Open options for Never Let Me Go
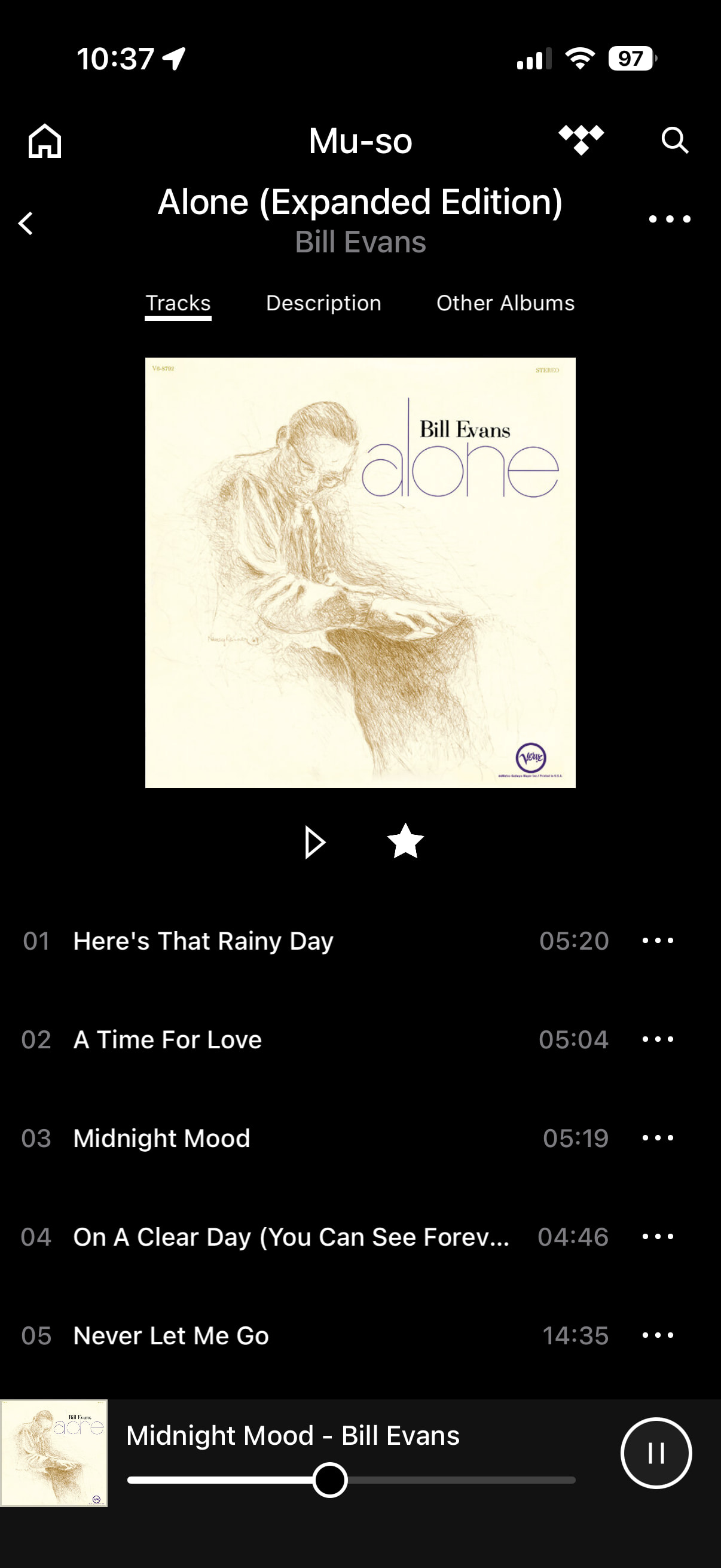The height and width of the screenshot is (1568, 721). pyautogui.click(x=658, y=1335)
